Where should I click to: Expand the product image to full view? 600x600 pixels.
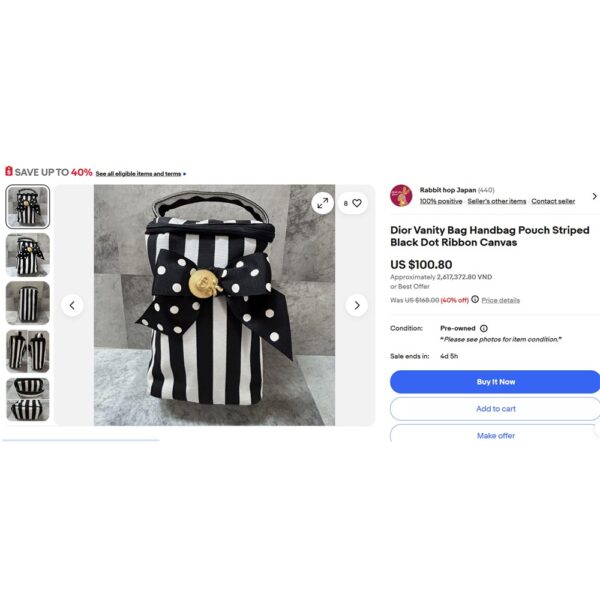(322, 203)
